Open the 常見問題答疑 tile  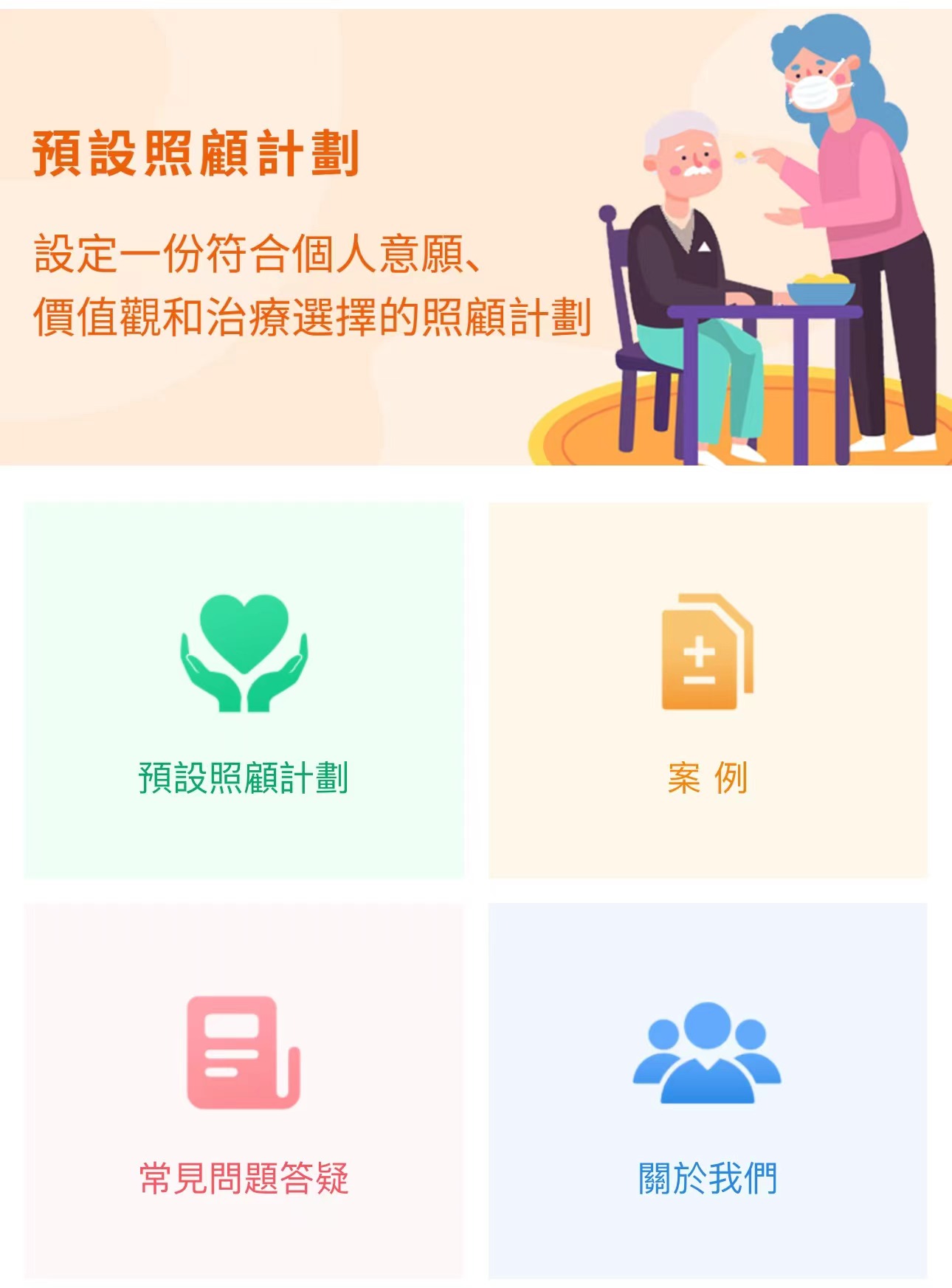tap(244, 1090)
